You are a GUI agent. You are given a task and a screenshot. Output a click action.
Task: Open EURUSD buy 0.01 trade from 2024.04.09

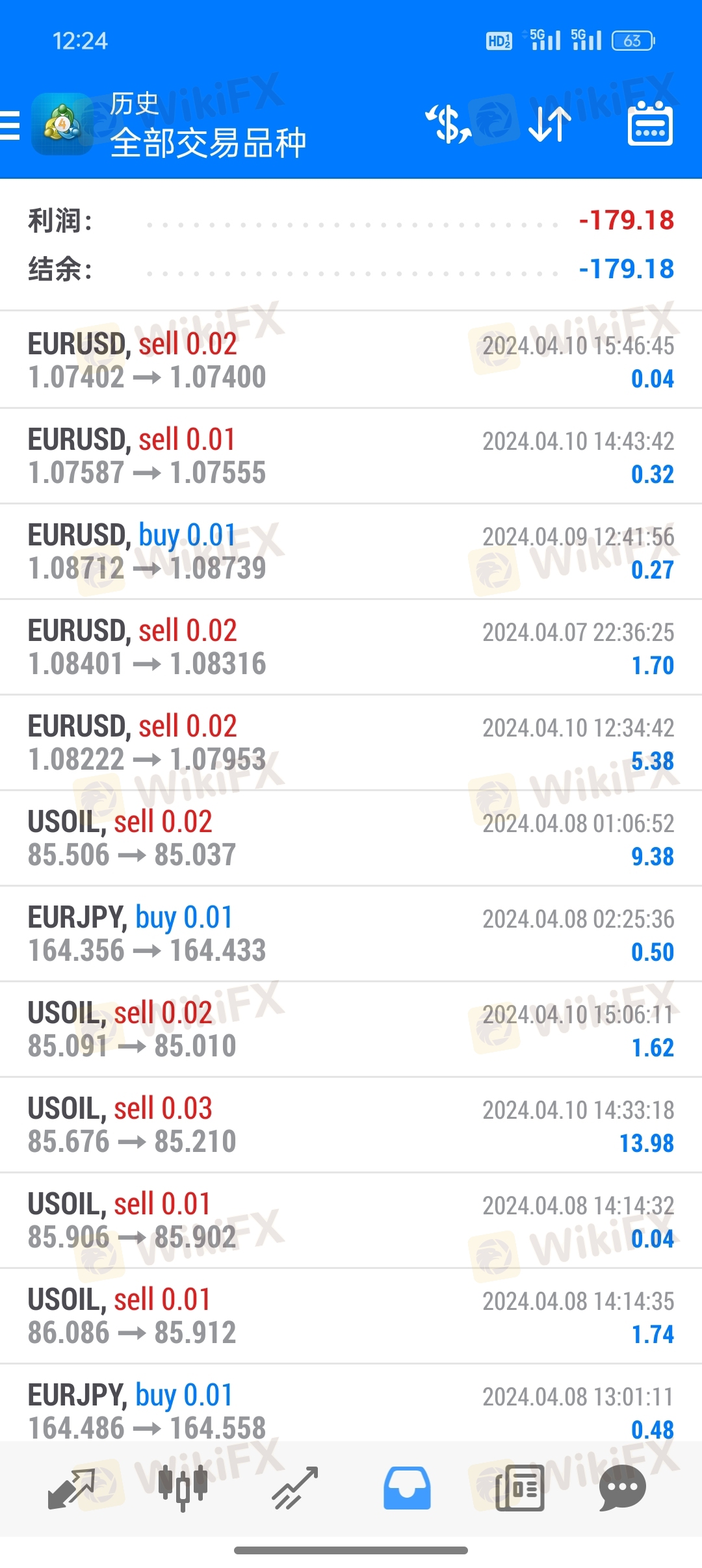(351, 552)
